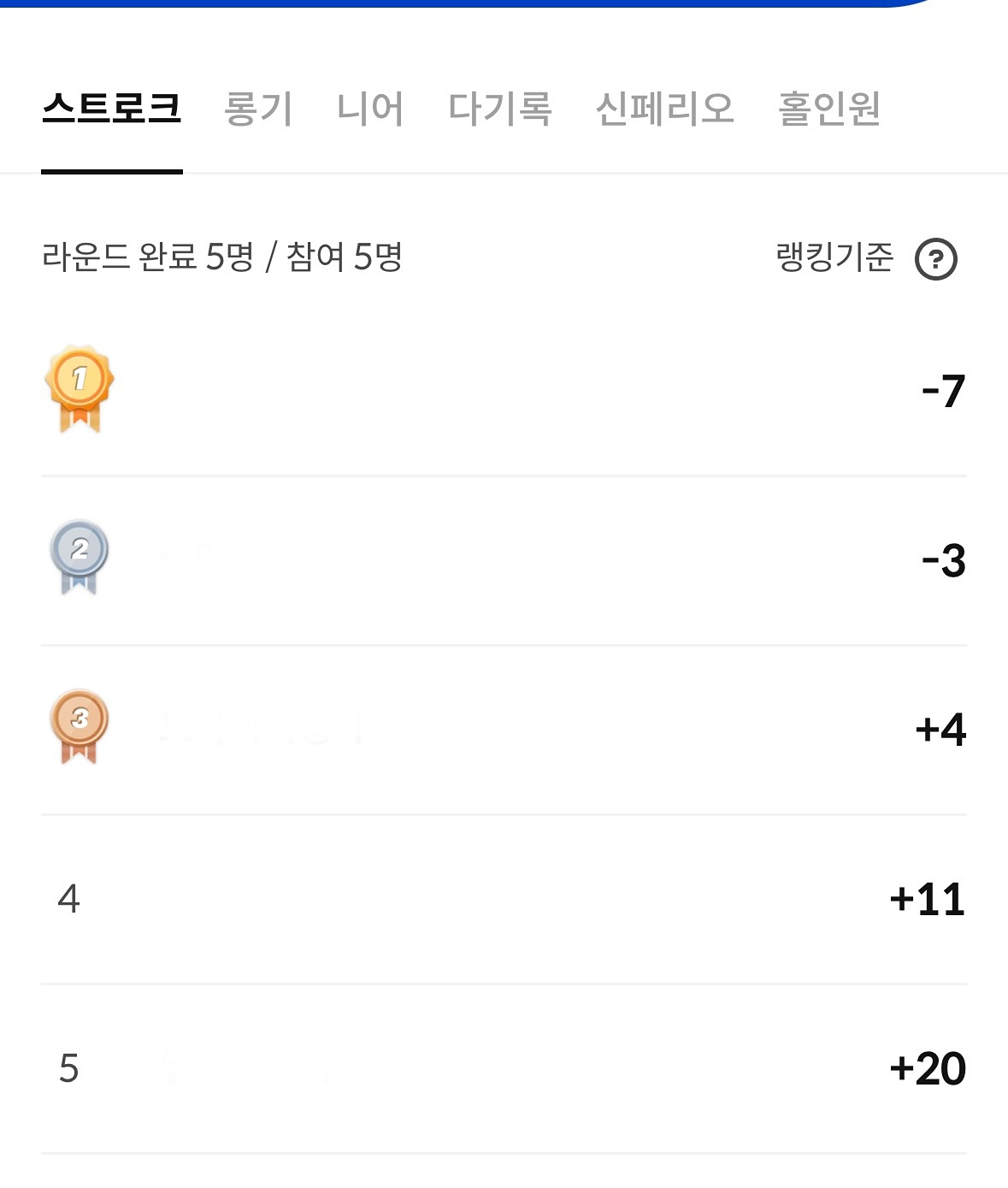This screenshot has width=1008, height=1188.
Task: Open the 신페리오 tab
Action: [661, 109]
